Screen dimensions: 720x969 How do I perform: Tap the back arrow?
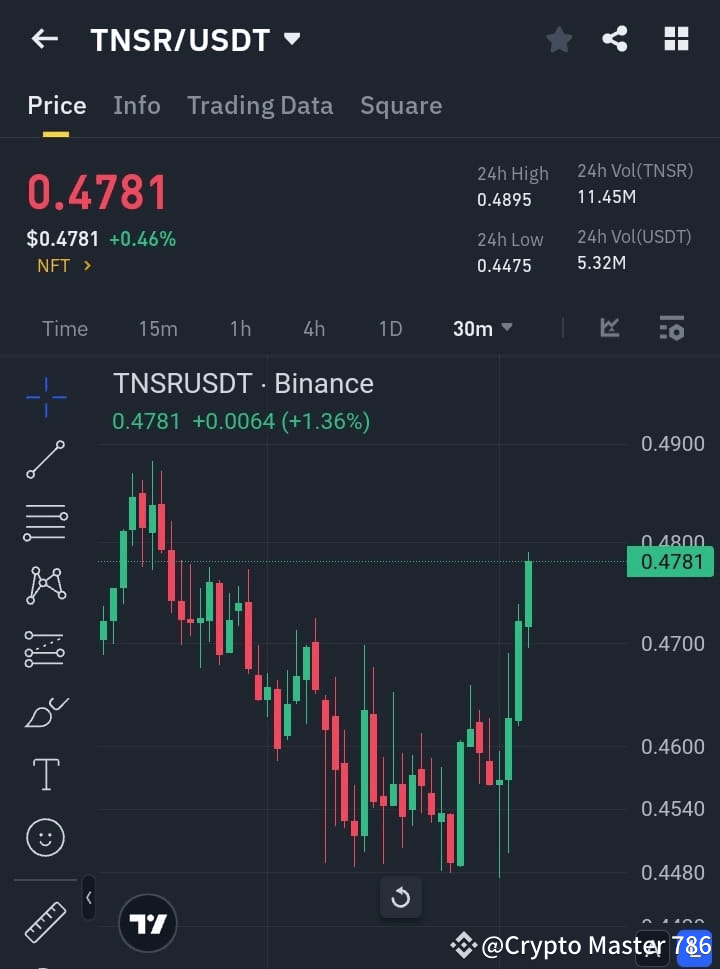(43, 39)
